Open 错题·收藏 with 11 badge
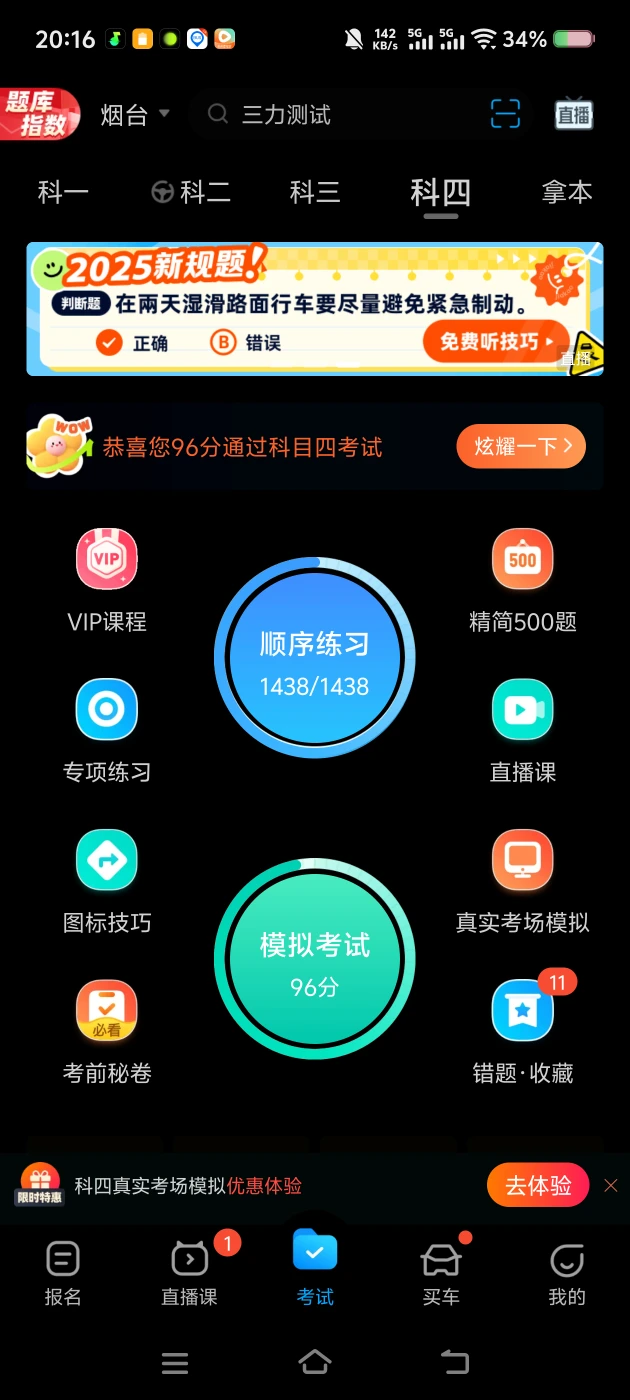 [523, 1030]
